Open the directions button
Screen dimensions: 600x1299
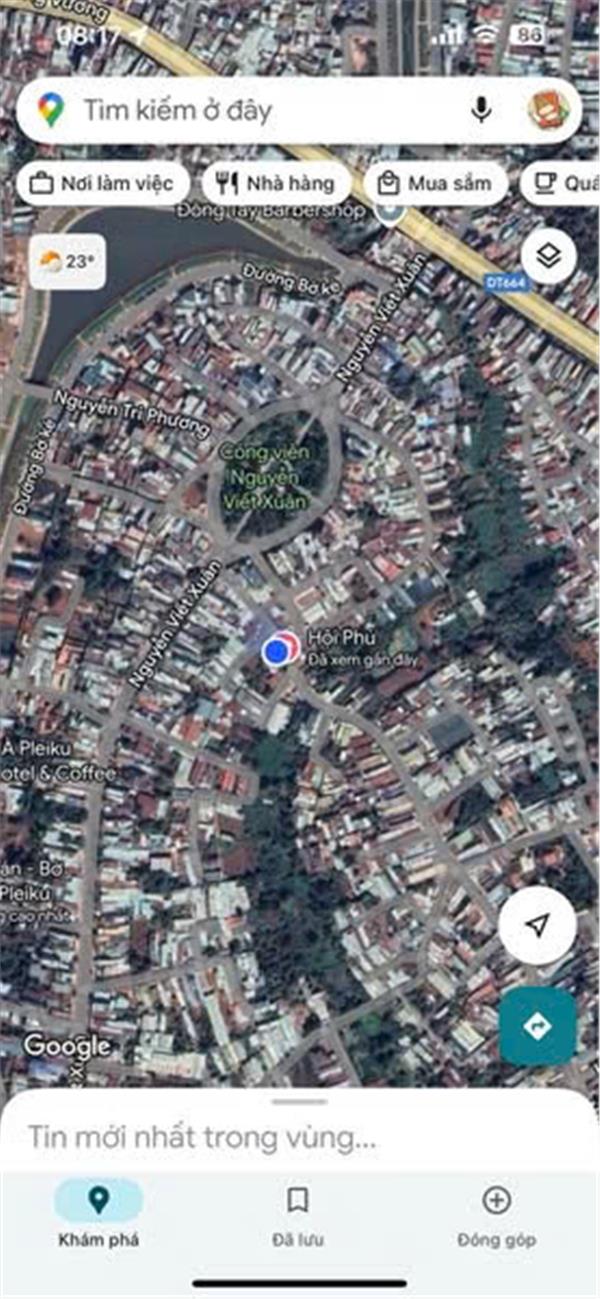[x=537, y=1026]
